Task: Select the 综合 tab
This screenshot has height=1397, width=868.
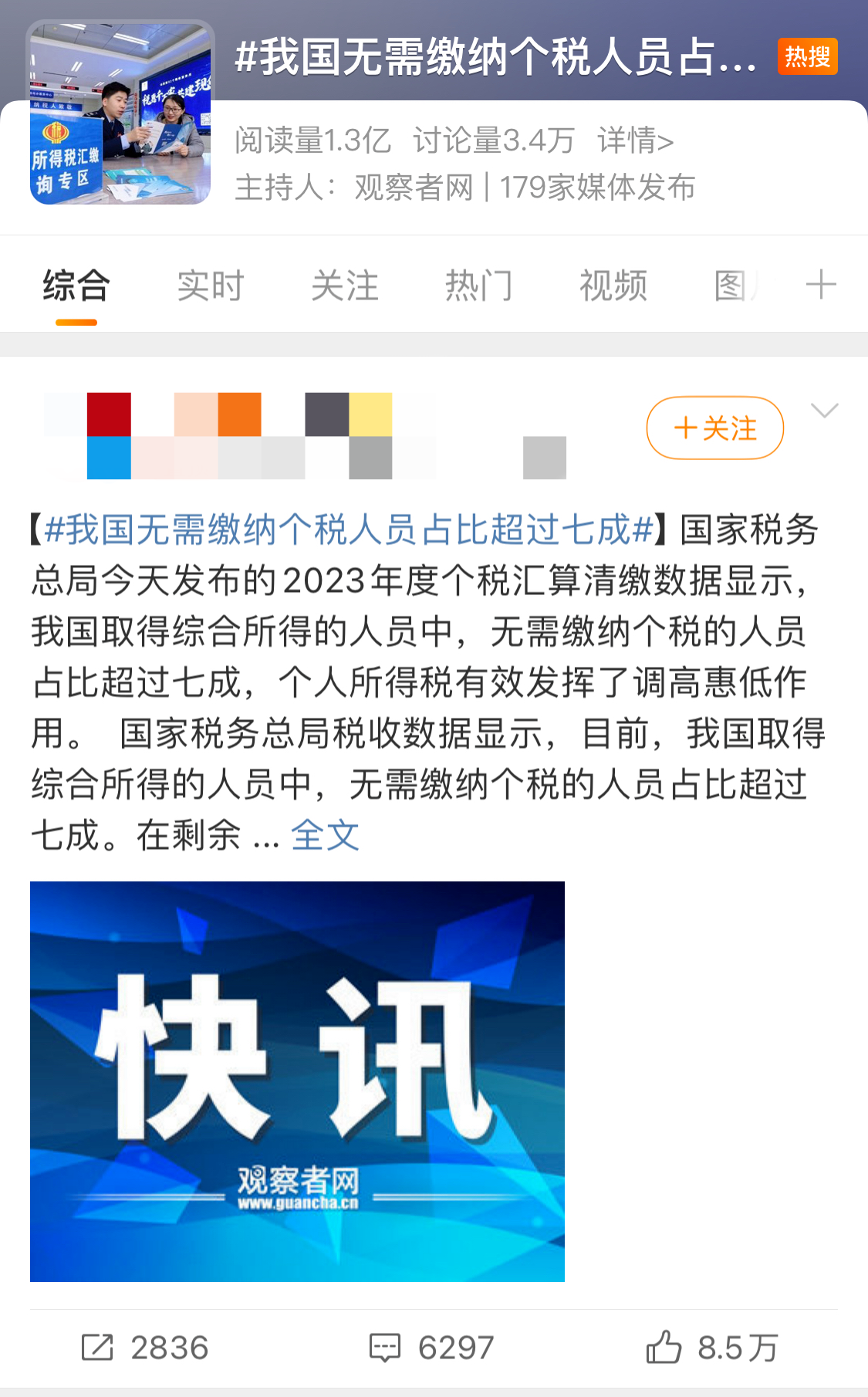Action: pyautogui.click(x=76, y=286)
